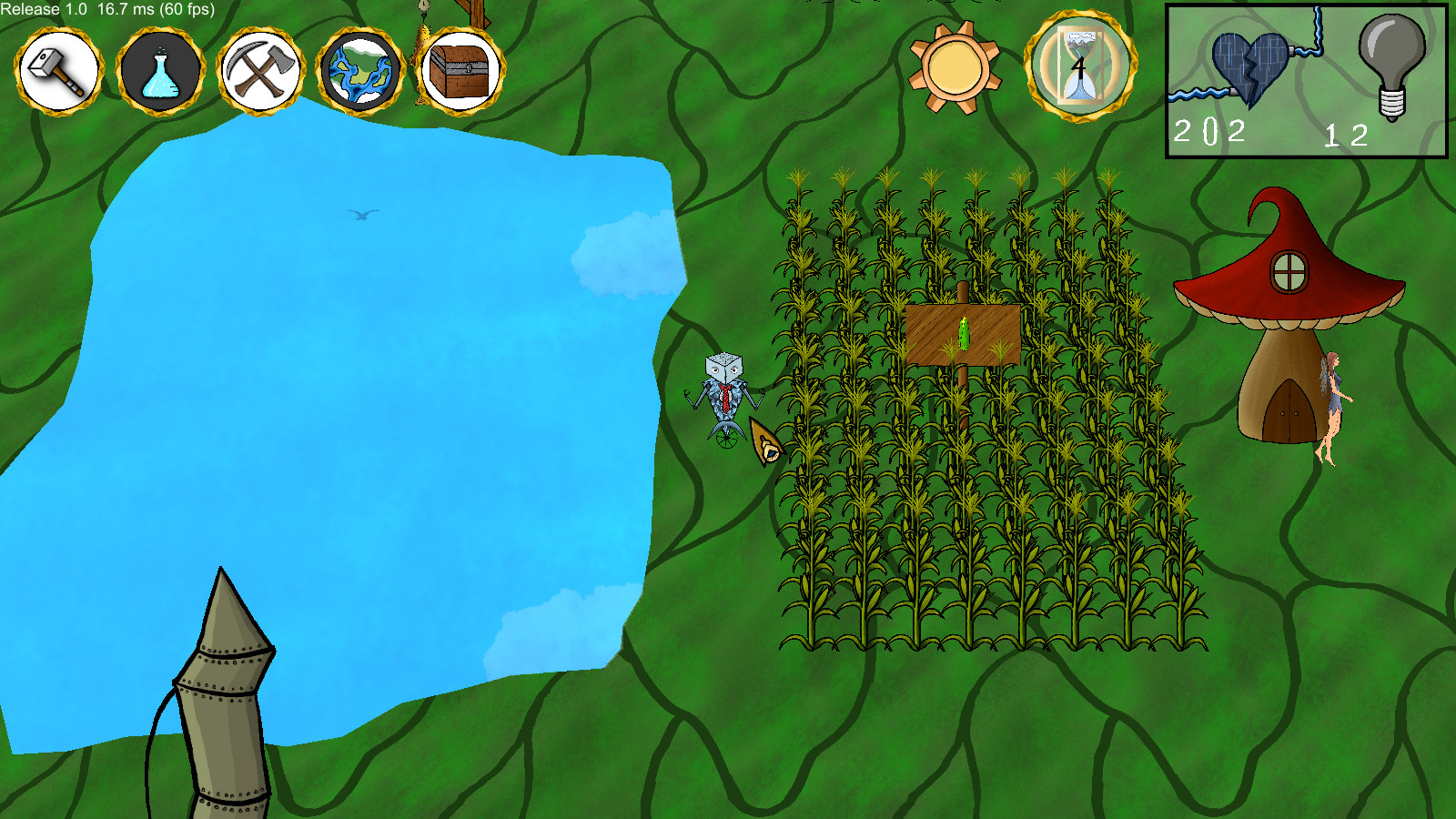The image size is (1456, 819).
Task: Open the treasure chest inventory
Action: coord(461,71)
